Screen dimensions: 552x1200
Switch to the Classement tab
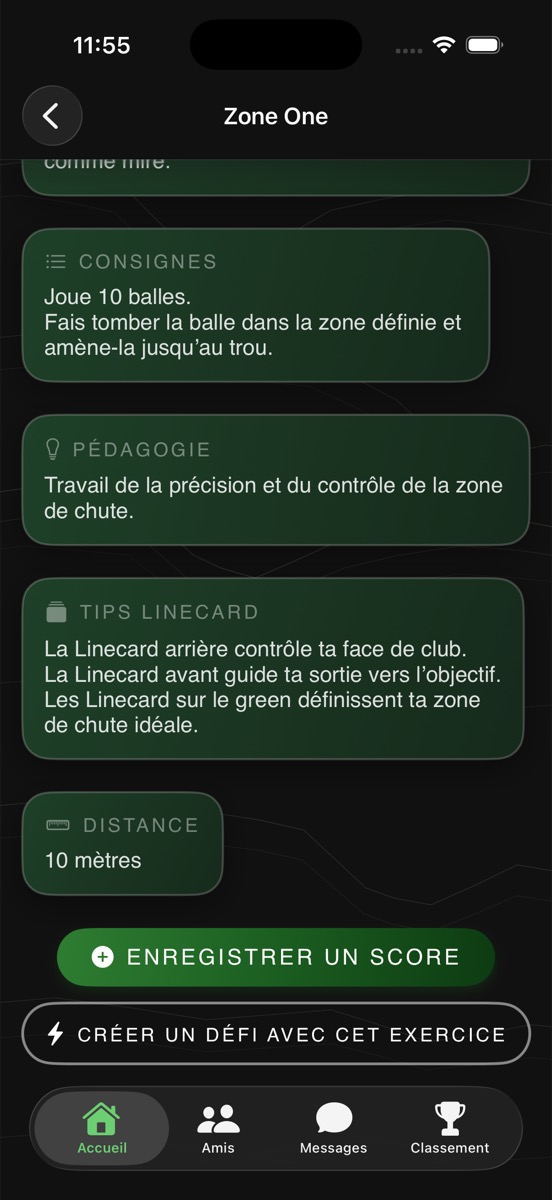[450, 1128]
